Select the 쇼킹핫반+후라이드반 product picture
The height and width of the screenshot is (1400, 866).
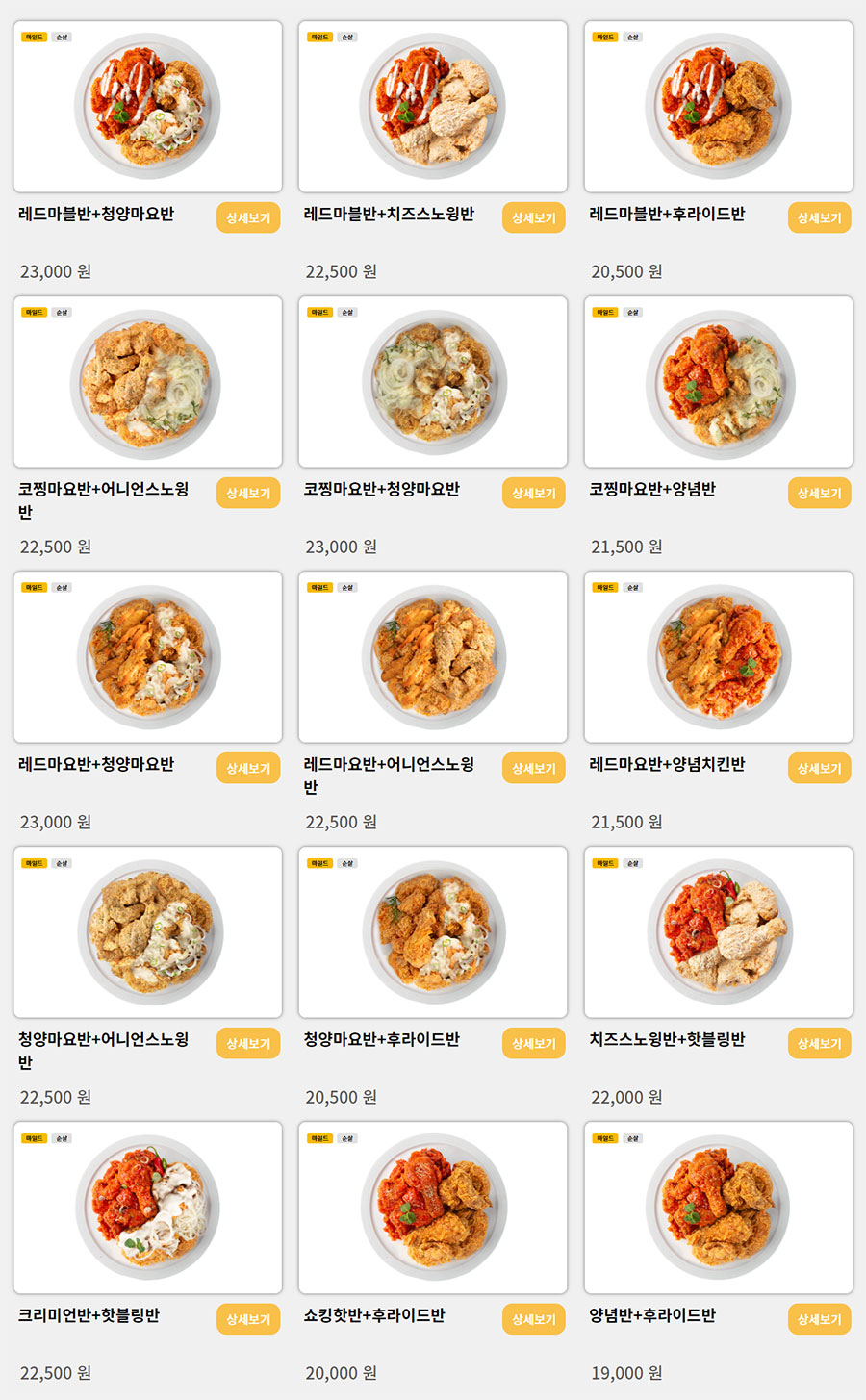pos(433,1208)
